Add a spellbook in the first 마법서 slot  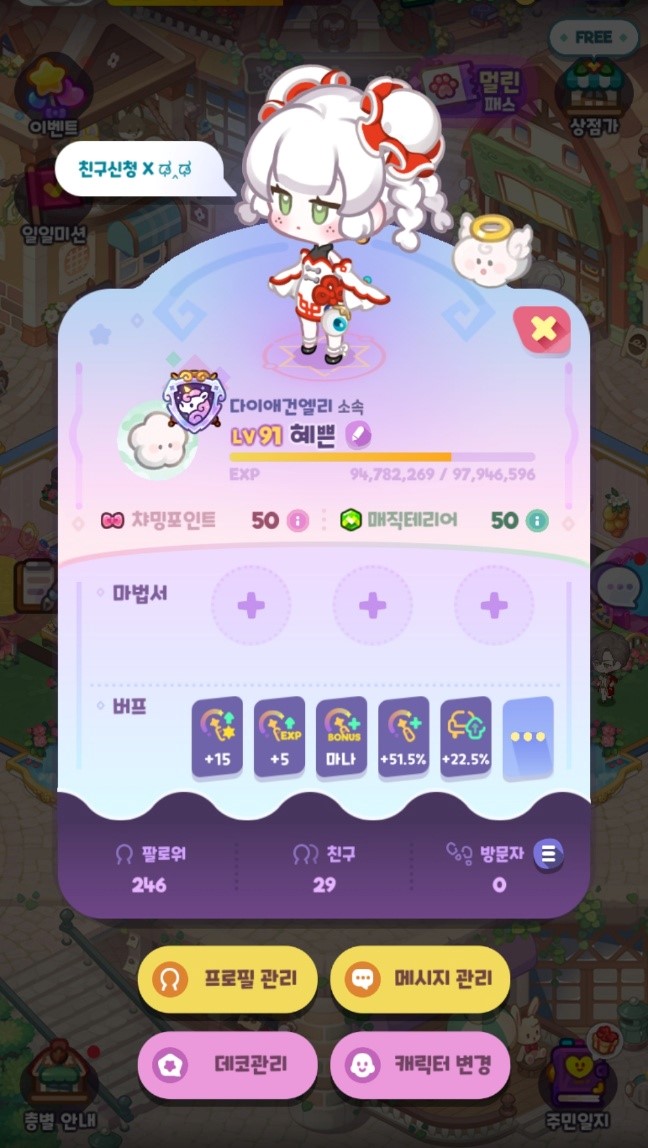(x=251, y=605)
